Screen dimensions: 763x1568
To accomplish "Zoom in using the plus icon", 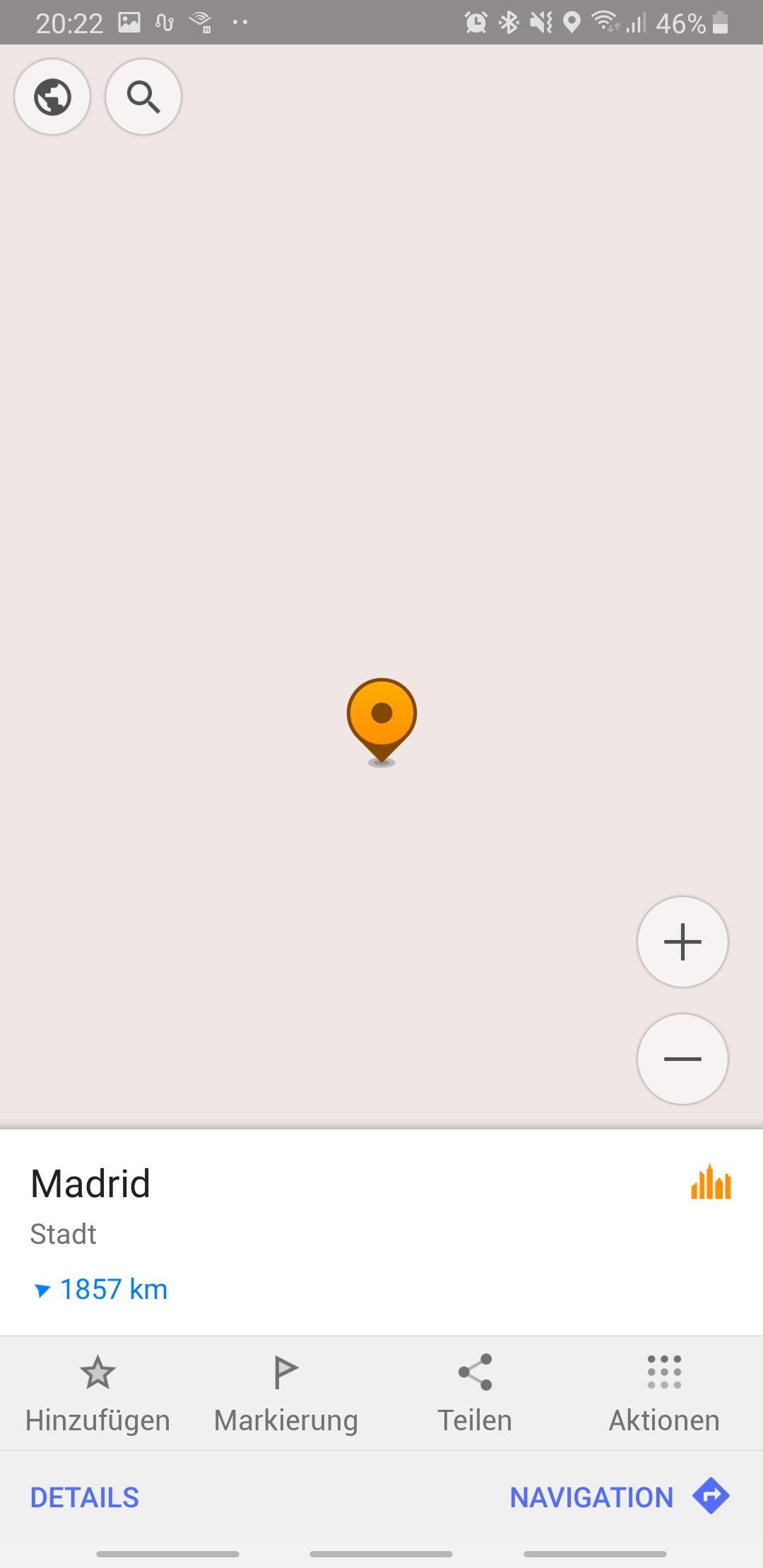I will click(682, 942).
